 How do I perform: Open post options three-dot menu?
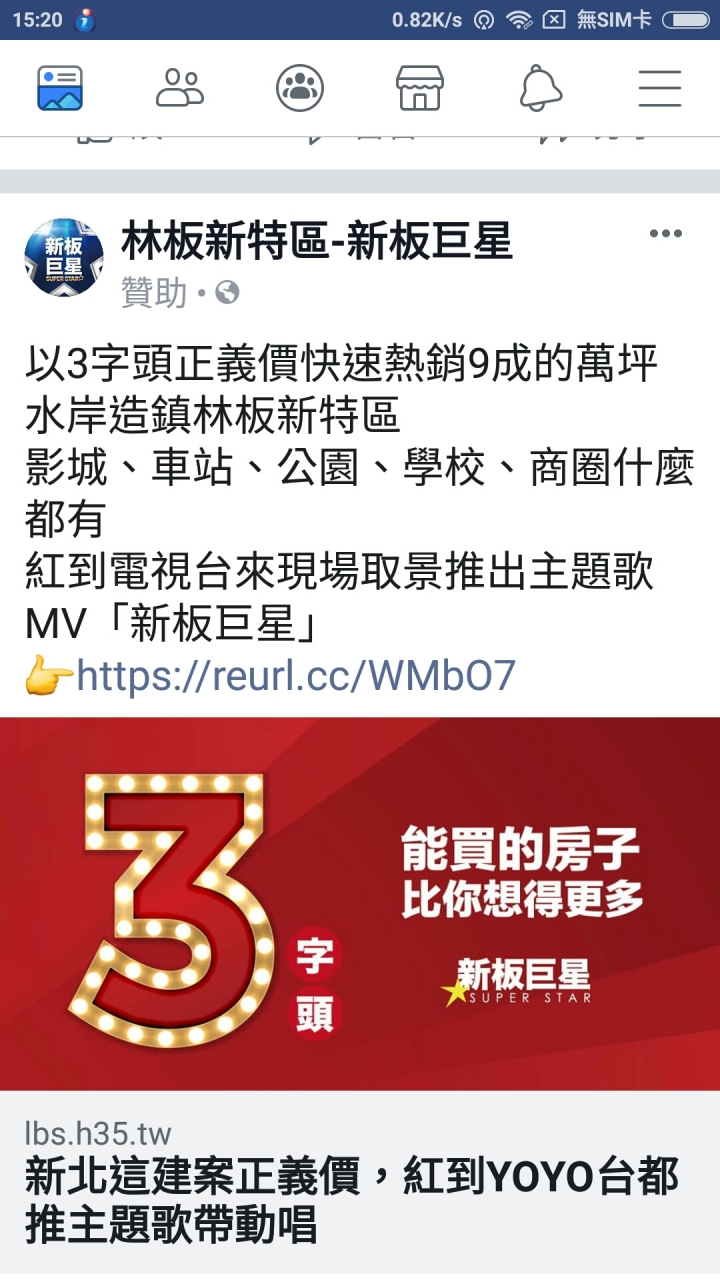(665, 234)
